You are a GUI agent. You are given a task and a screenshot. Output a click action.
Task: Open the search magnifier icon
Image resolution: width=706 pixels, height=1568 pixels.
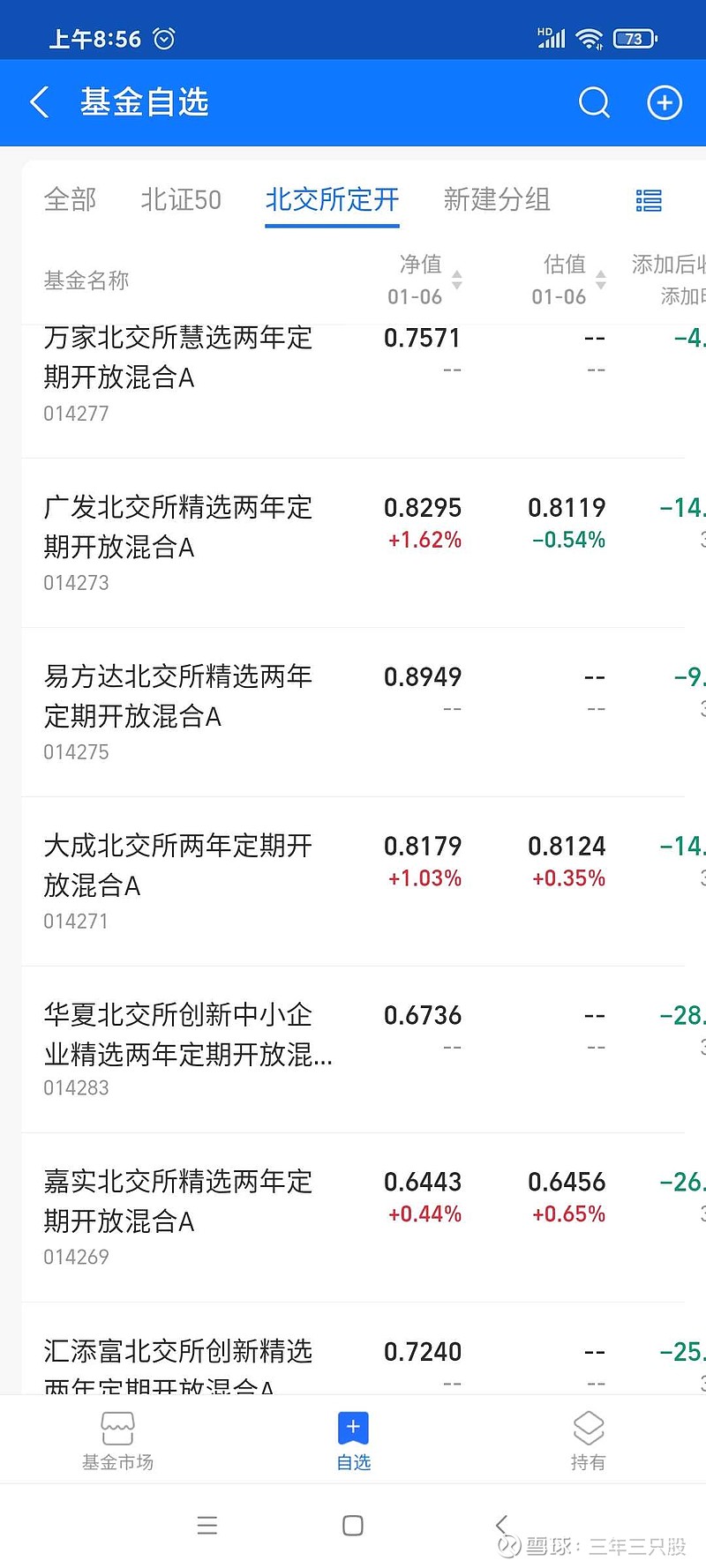pyautogui.click(x=594, y=102)
